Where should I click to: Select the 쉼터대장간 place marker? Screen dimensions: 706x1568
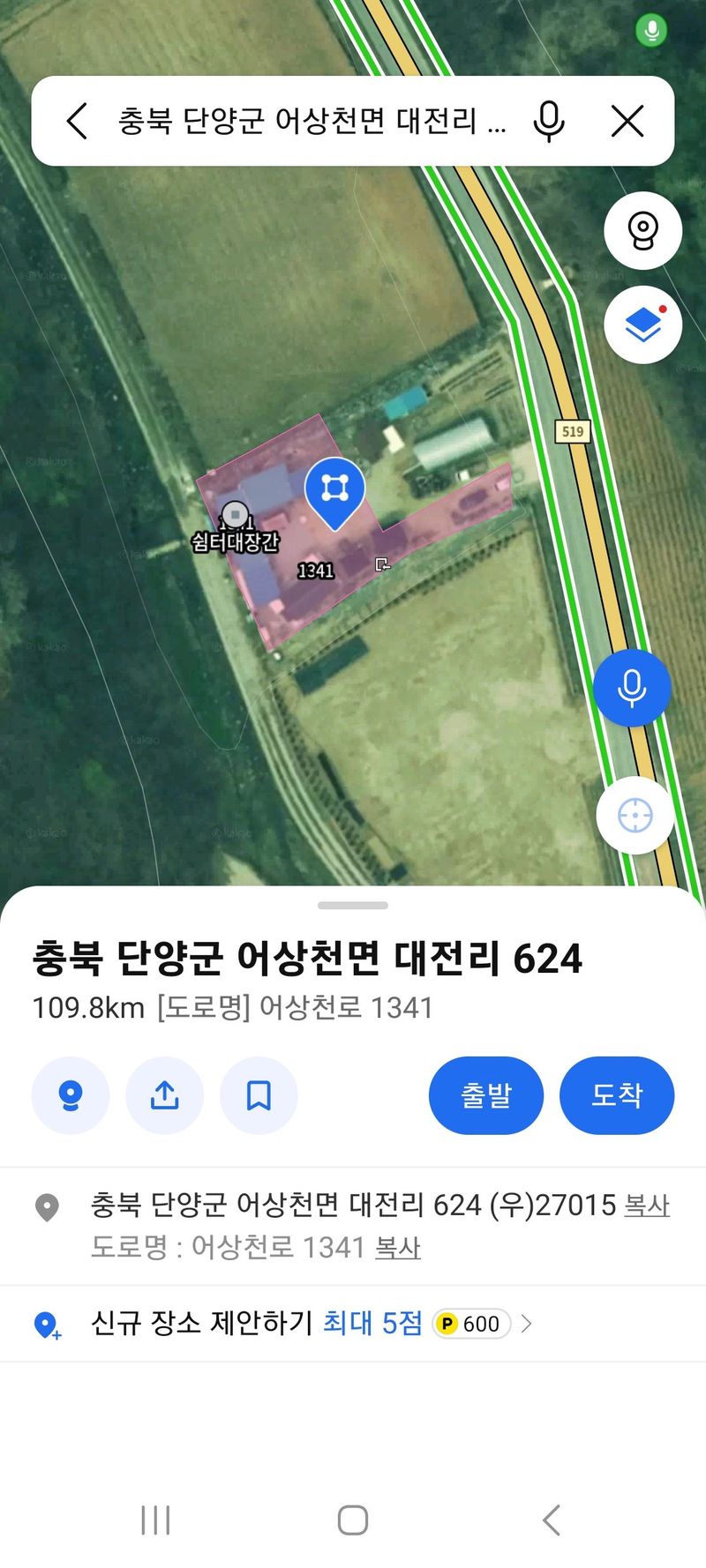click(x=235, y=515)
